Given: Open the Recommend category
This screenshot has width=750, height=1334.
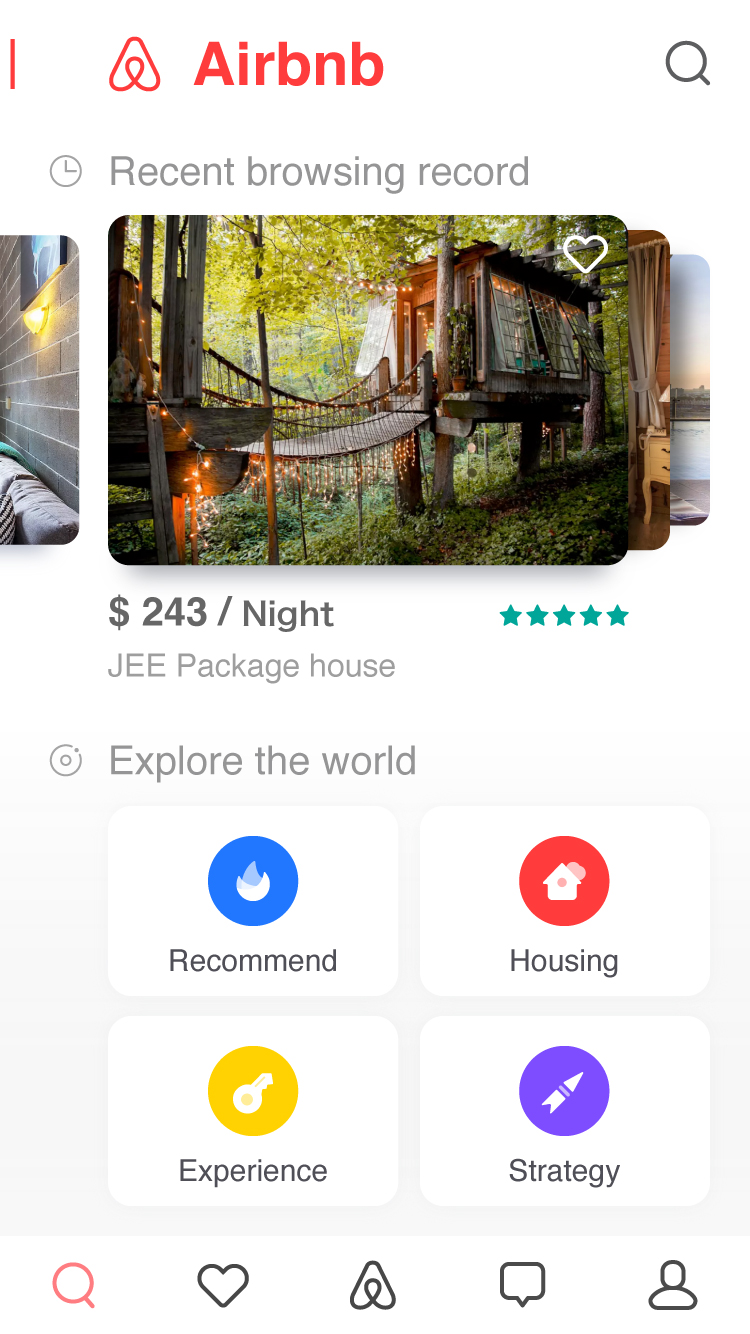Looking at the screenshot, I should (253, 901).
